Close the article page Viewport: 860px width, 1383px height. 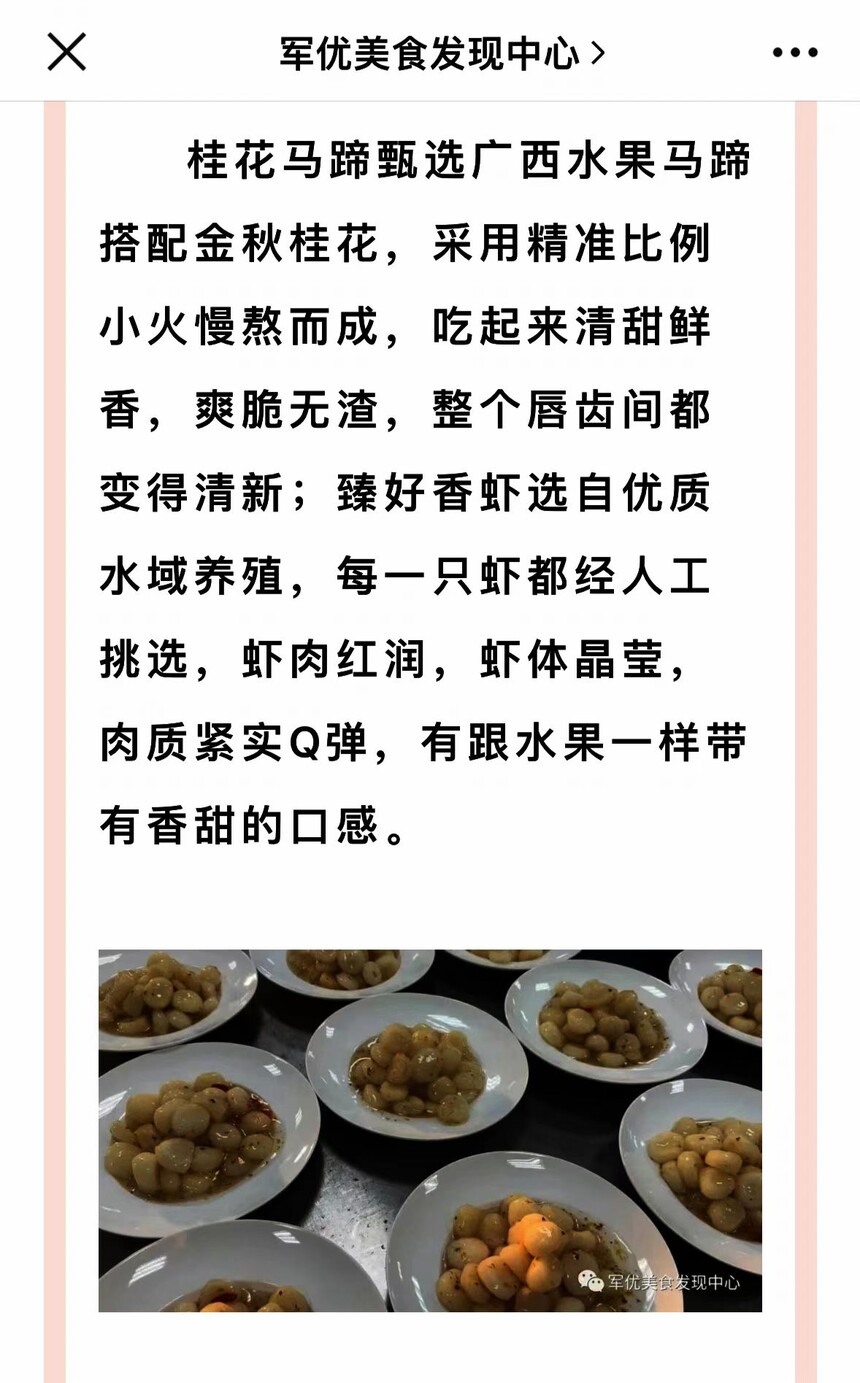tap(67, 52)
